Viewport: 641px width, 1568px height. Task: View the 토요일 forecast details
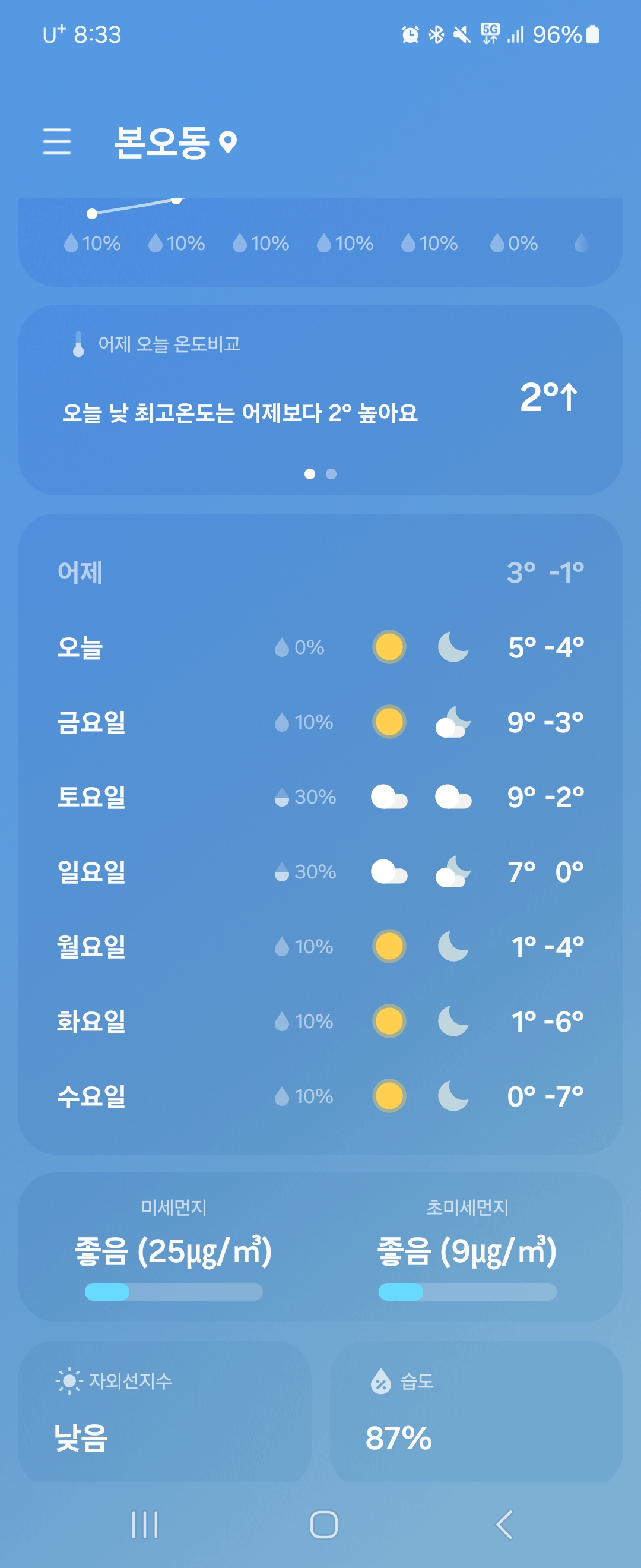click(320, 797)
